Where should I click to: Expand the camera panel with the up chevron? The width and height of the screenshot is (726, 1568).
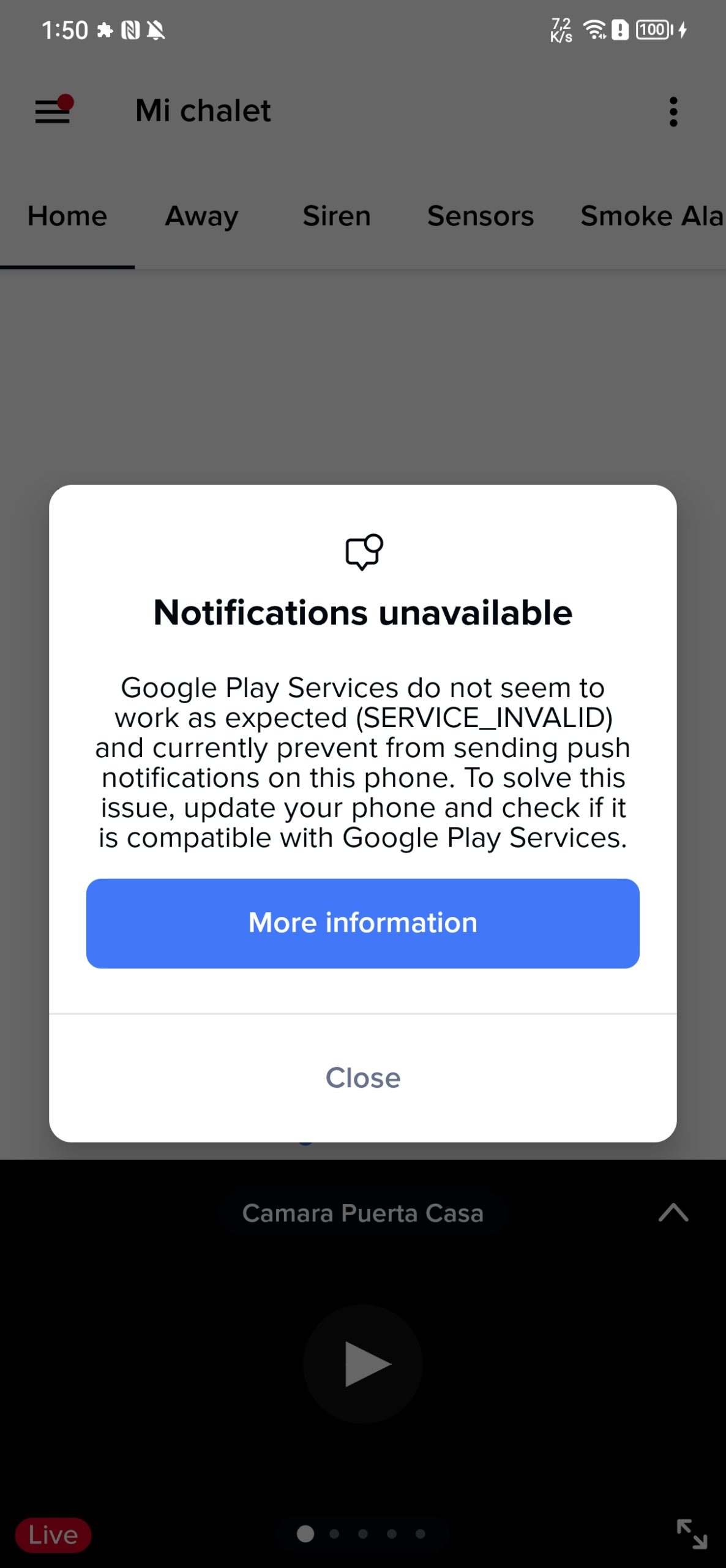(673, 1213)
